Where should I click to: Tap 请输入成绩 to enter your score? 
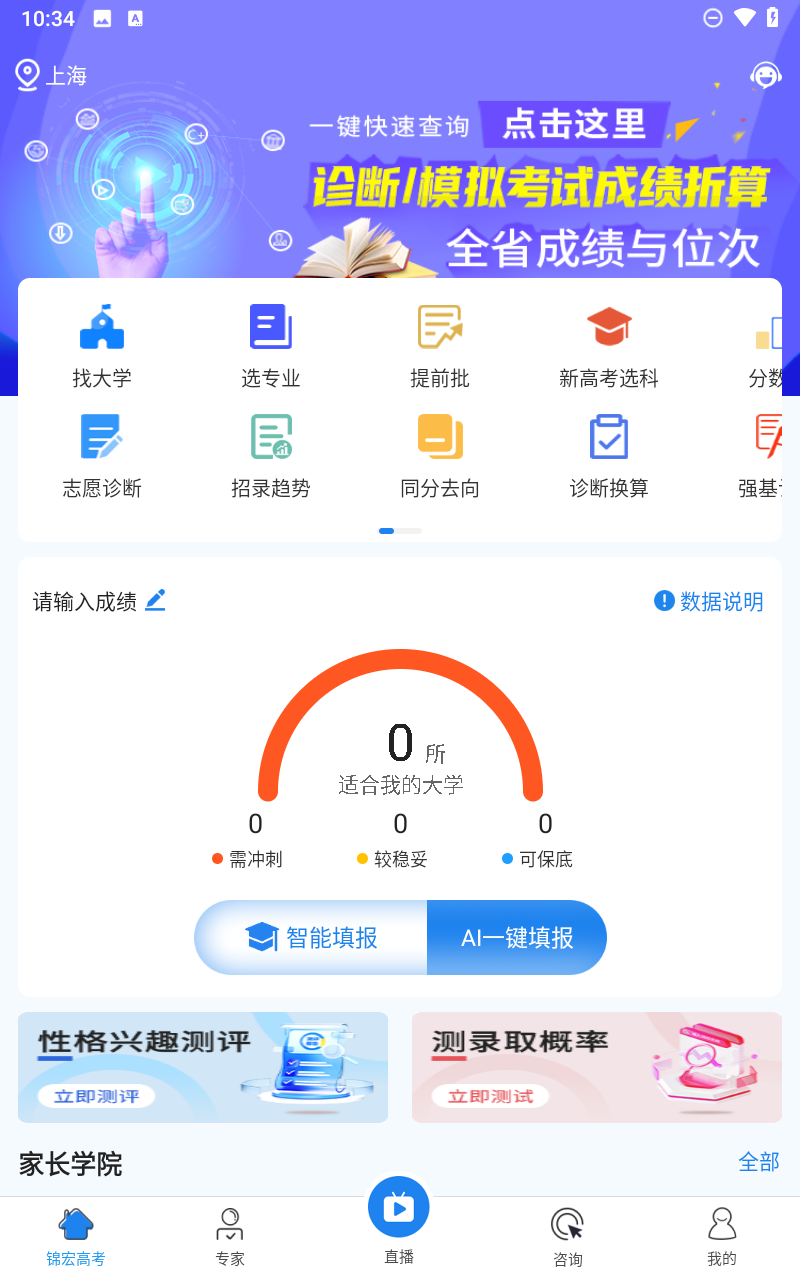coord(99,601)
